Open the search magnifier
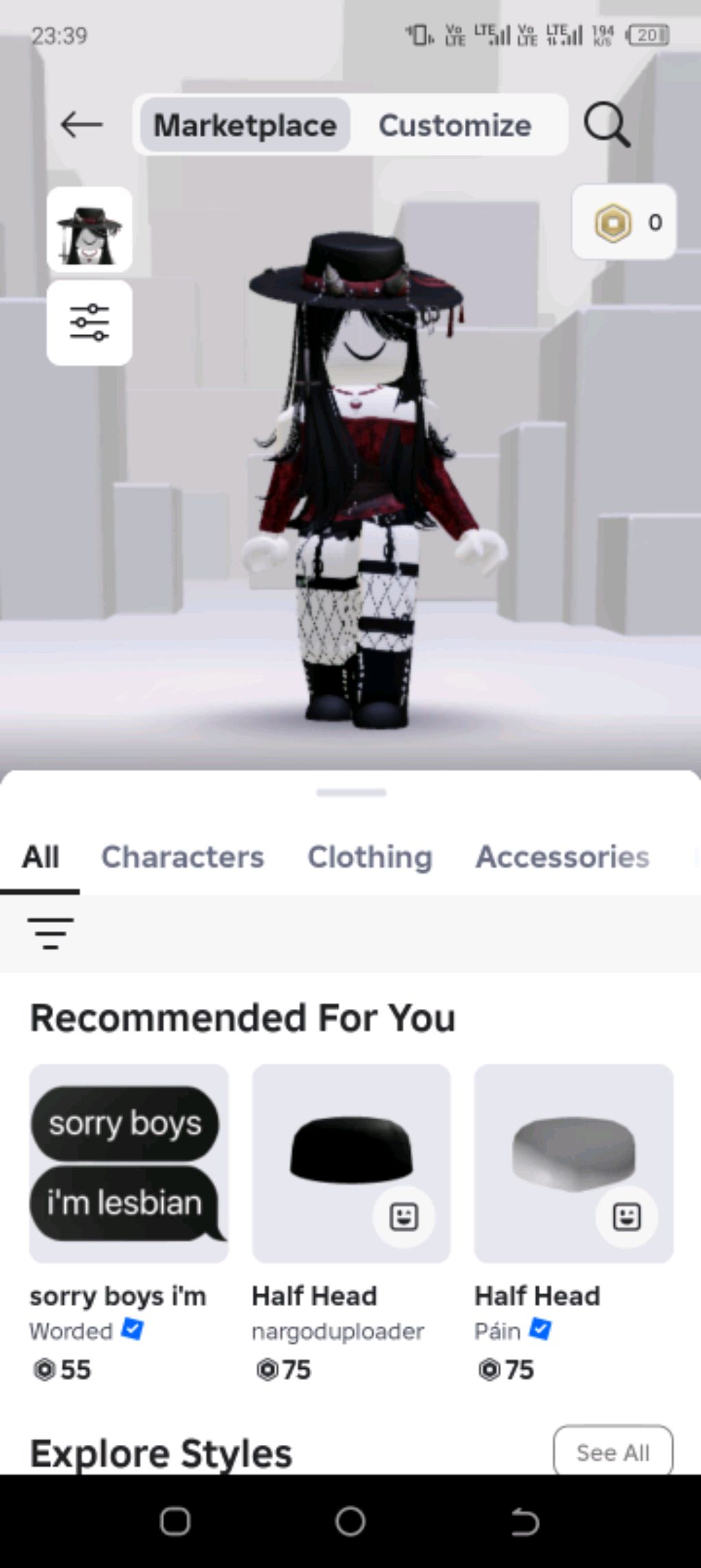 607,125
